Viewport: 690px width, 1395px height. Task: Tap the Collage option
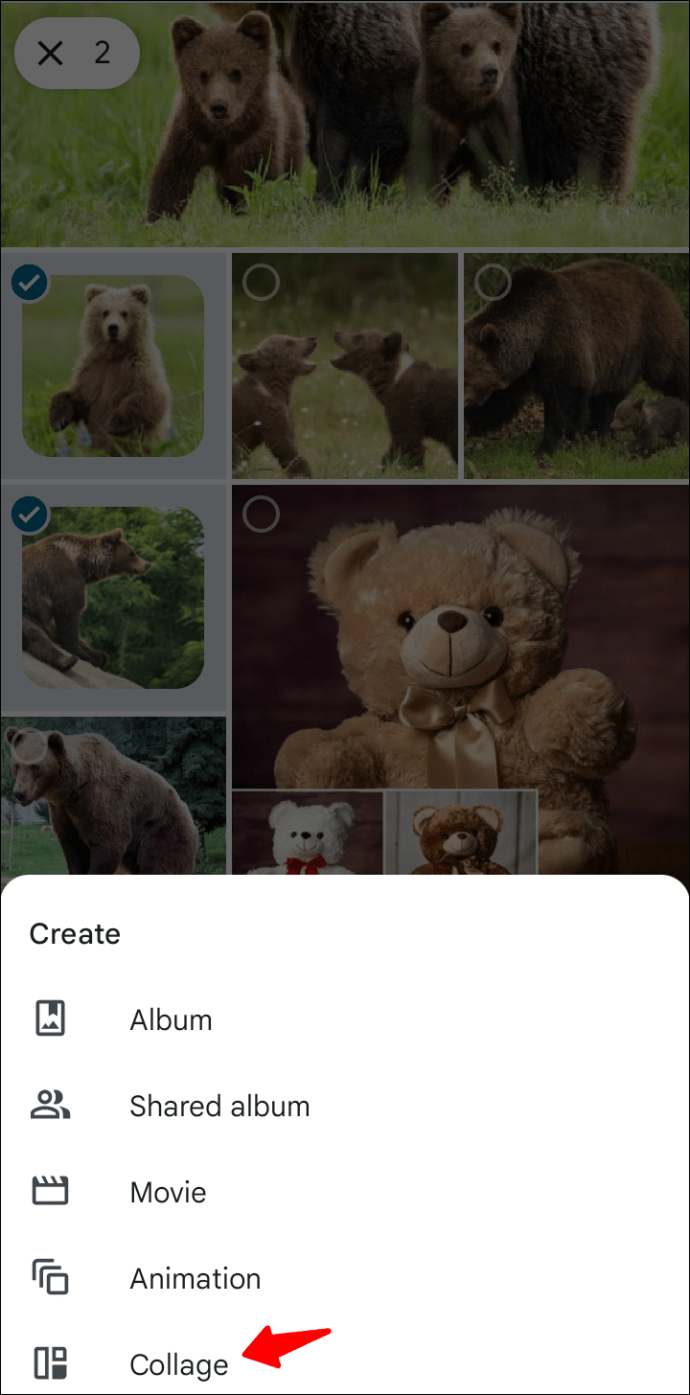coord(179,1364)
